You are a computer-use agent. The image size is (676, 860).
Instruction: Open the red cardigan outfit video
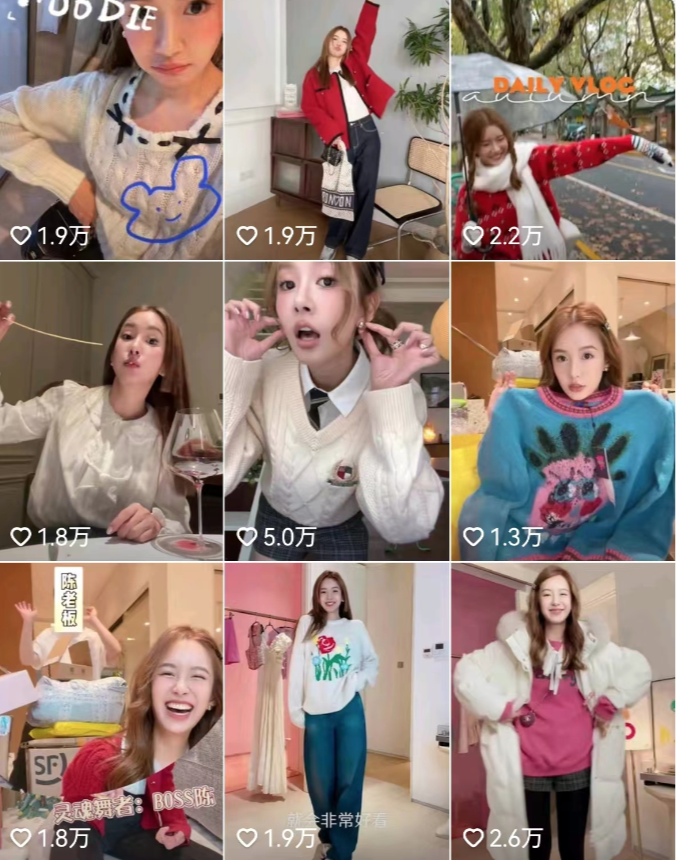336,130
